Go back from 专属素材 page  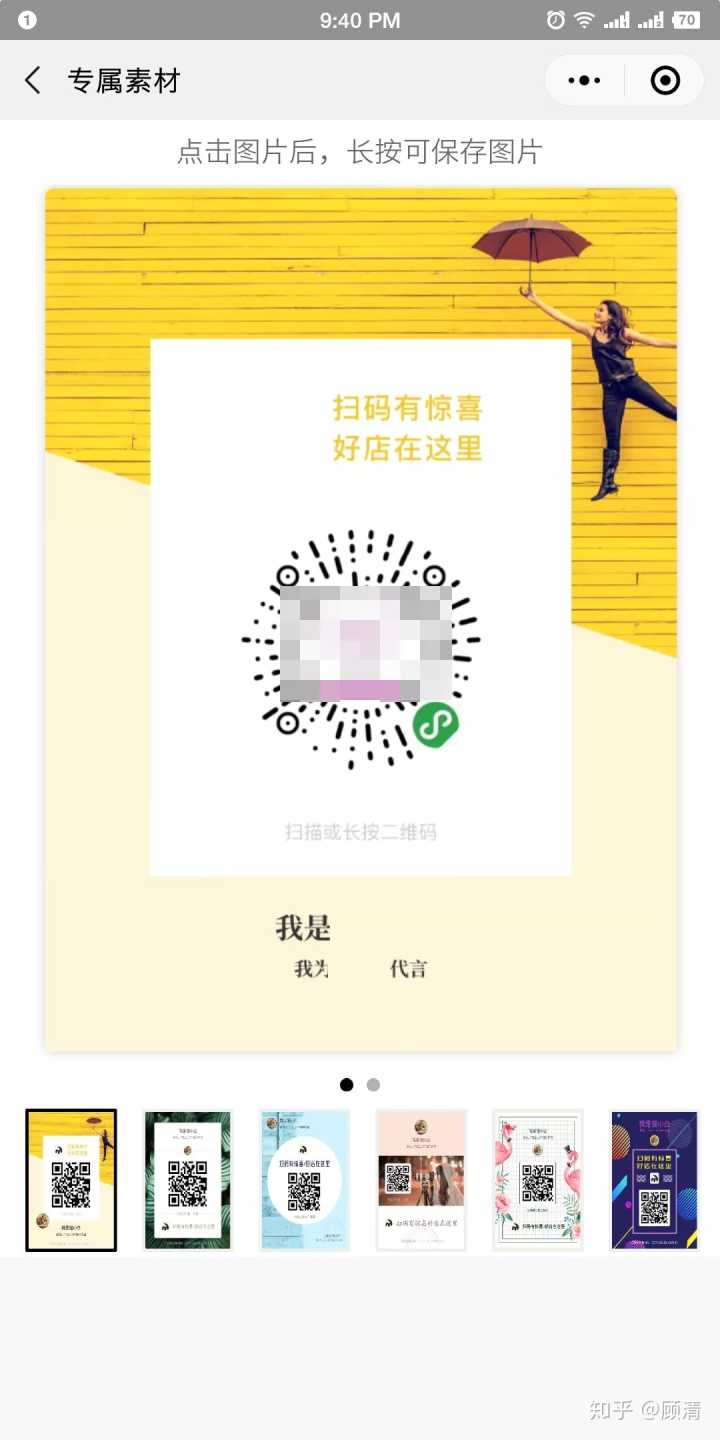click(x=33, y=81)
